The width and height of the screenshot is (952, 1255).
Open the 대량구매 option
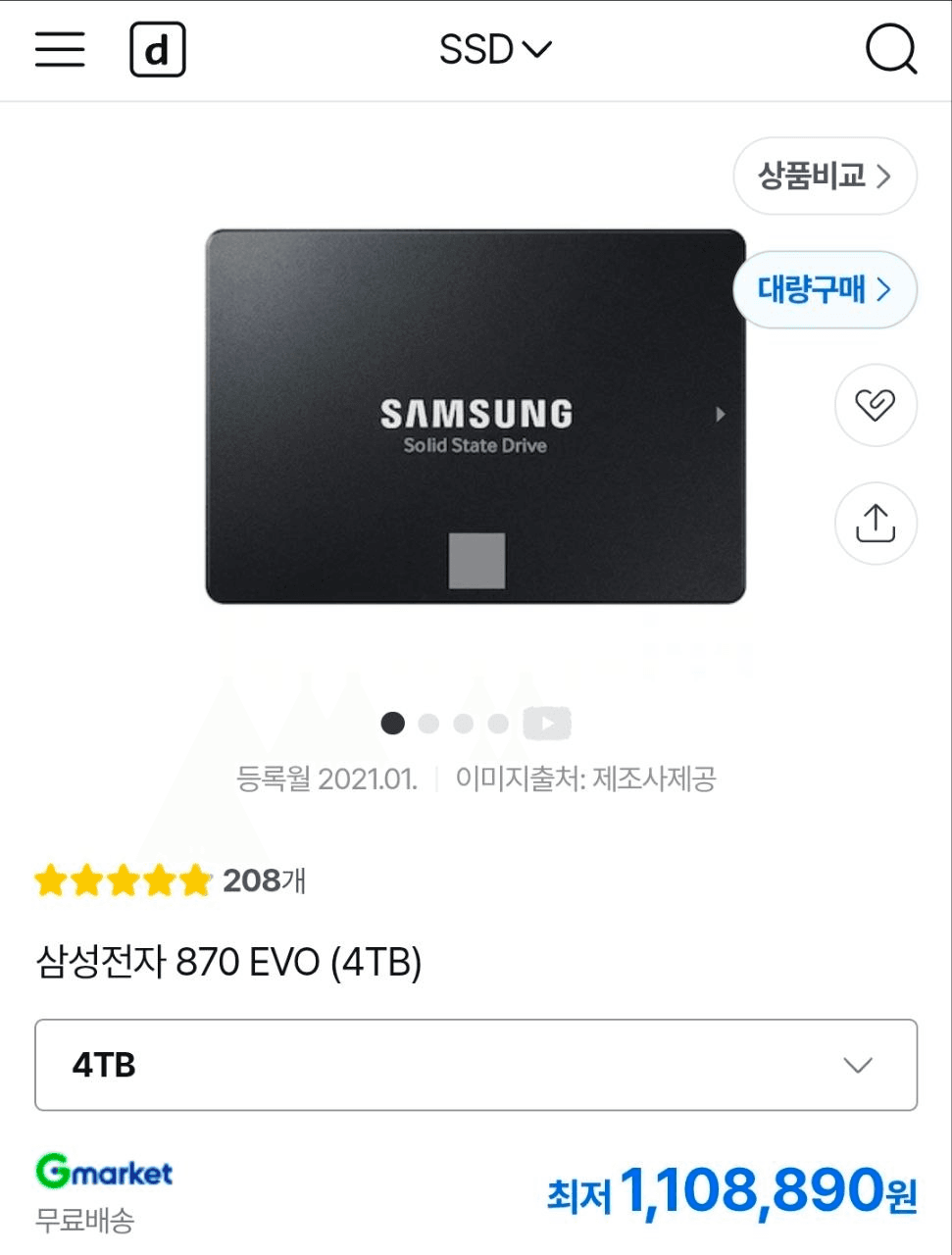click(x=825, y=289)
